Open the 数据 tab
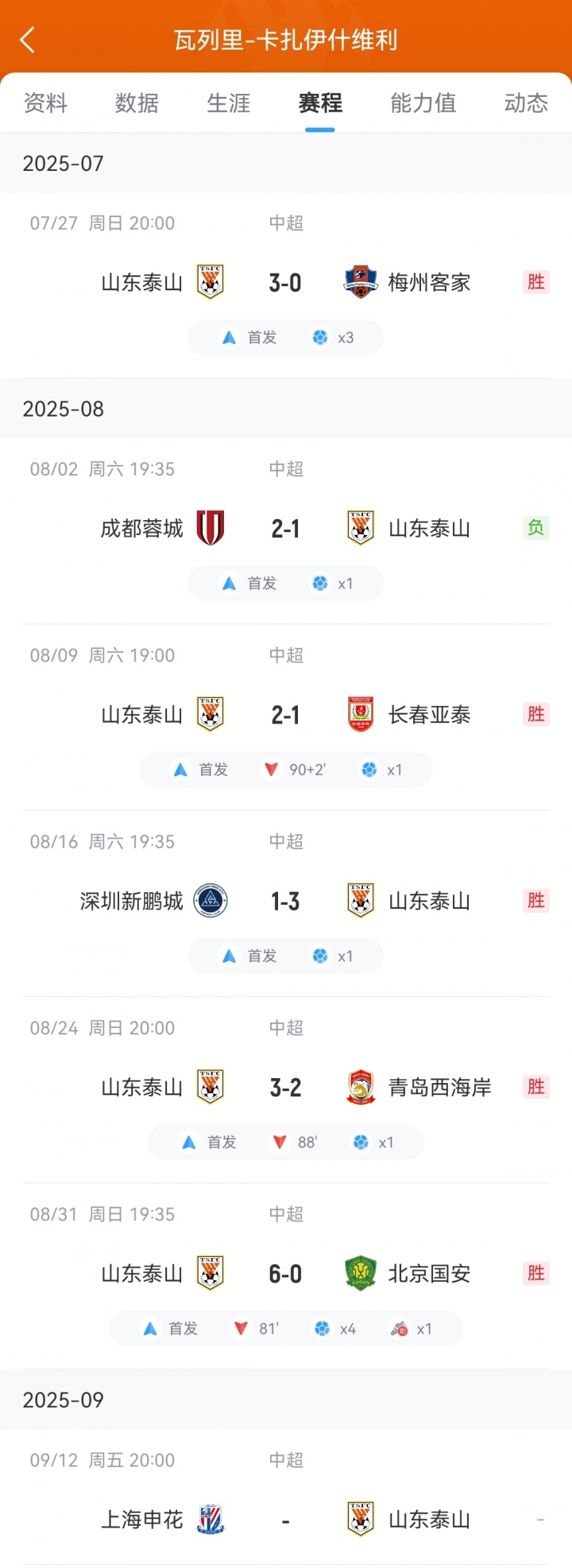This screenshot has height=1568, width=572. 137,103
